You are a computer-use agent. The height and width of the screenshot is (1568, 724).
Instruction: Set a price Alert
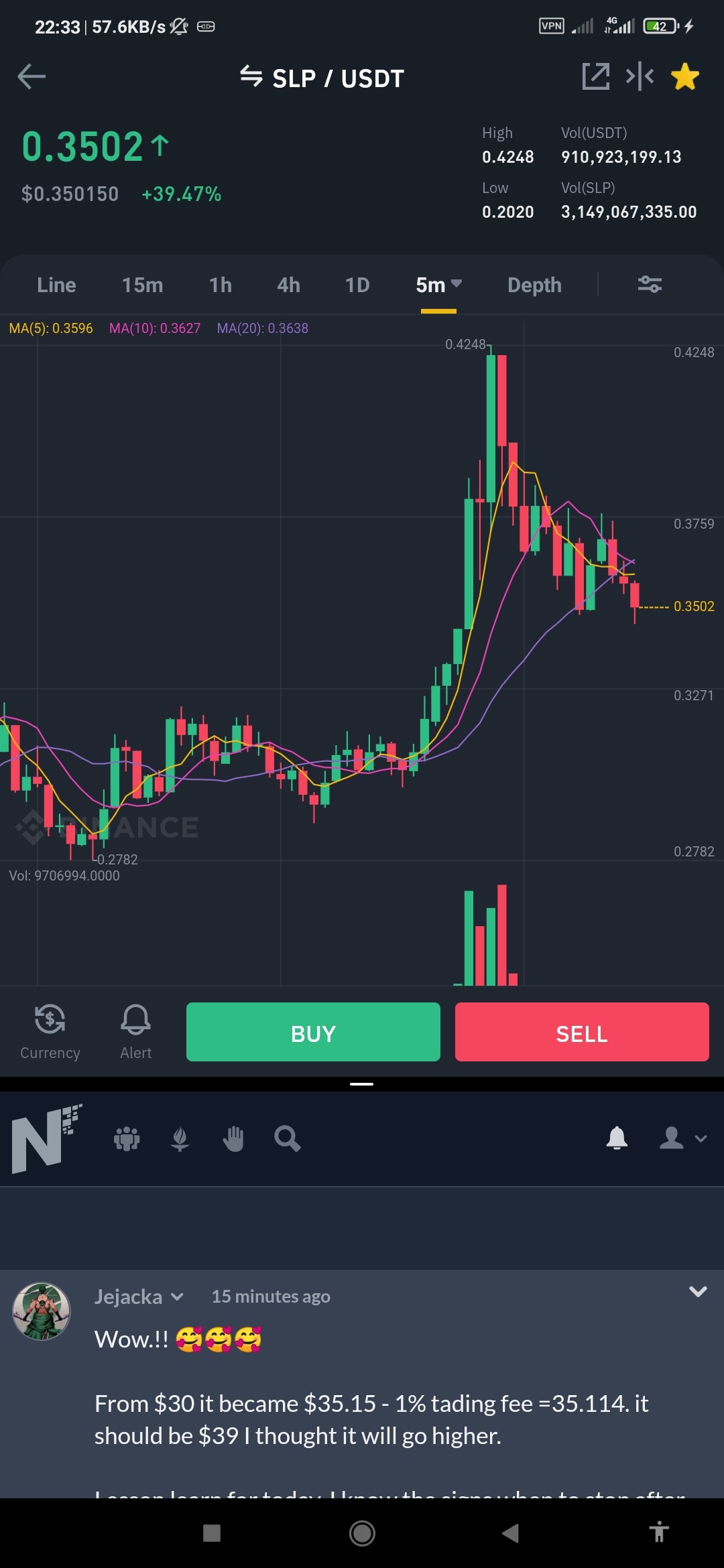135,1032
